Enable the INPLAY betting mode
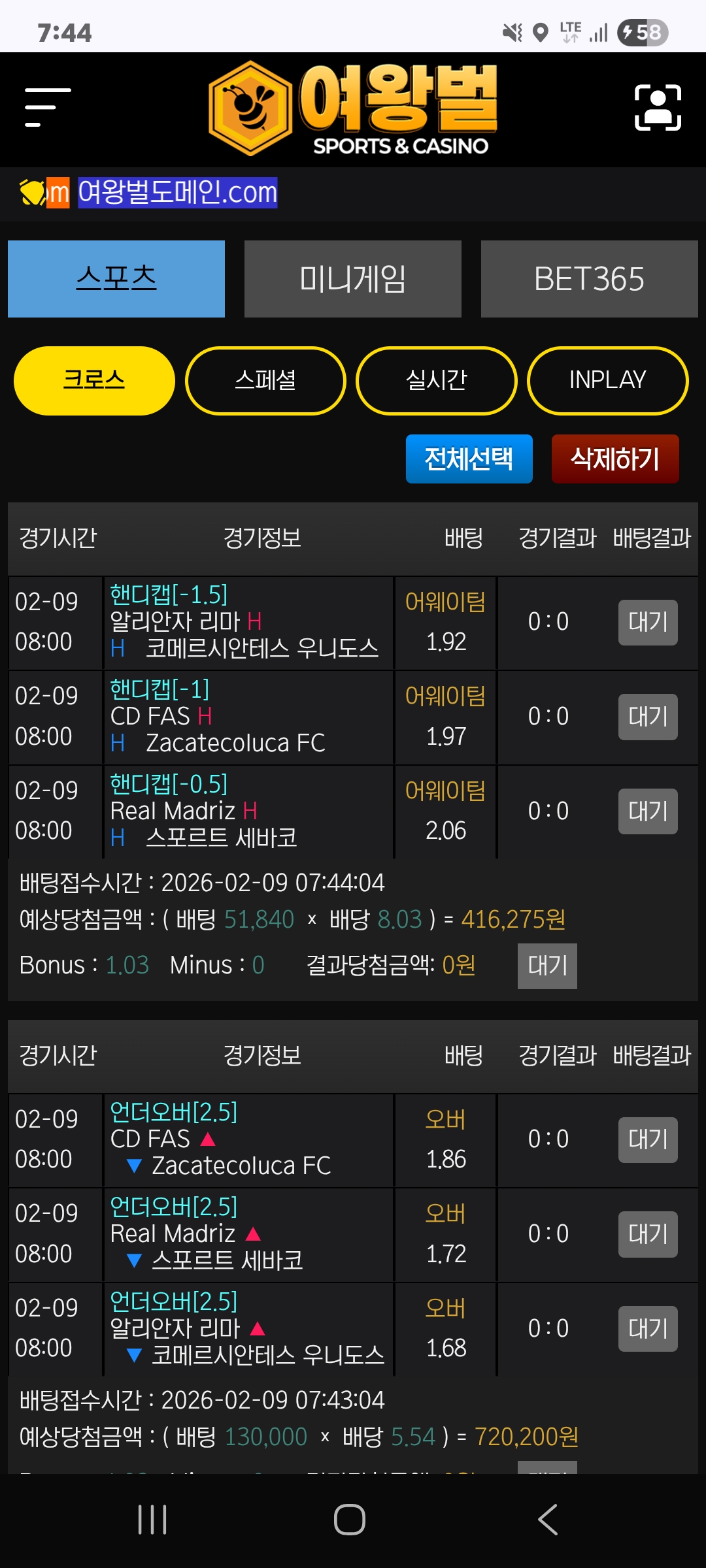The width and height of the screenshot is (706, 1568). pos(607,380)
